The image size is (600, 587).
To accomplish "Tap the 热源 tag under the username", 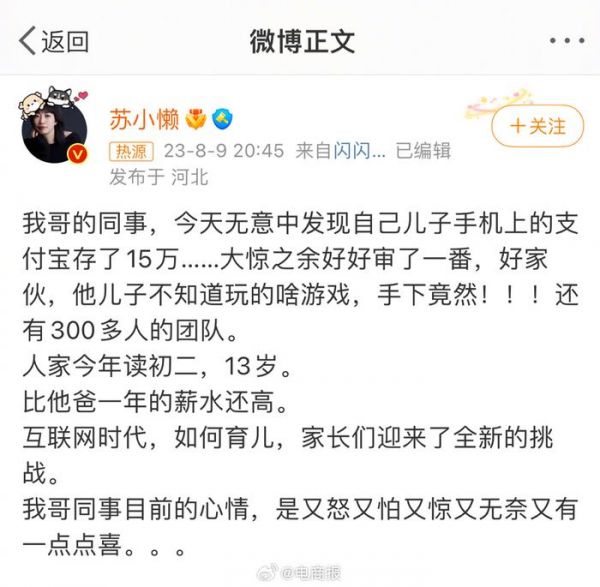I will coord(130,151).
